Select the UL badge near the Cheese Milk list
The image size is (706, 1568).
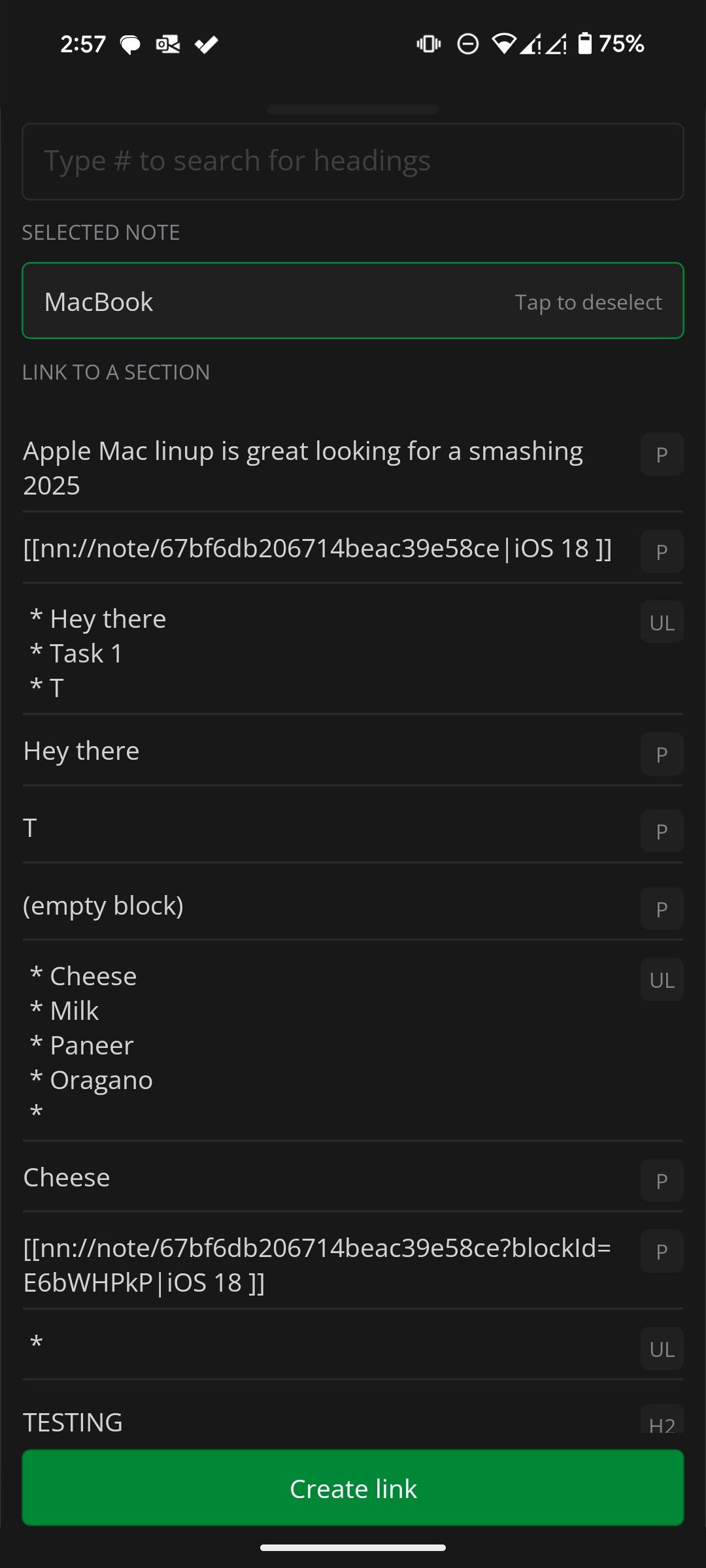(x=662, y=979)
